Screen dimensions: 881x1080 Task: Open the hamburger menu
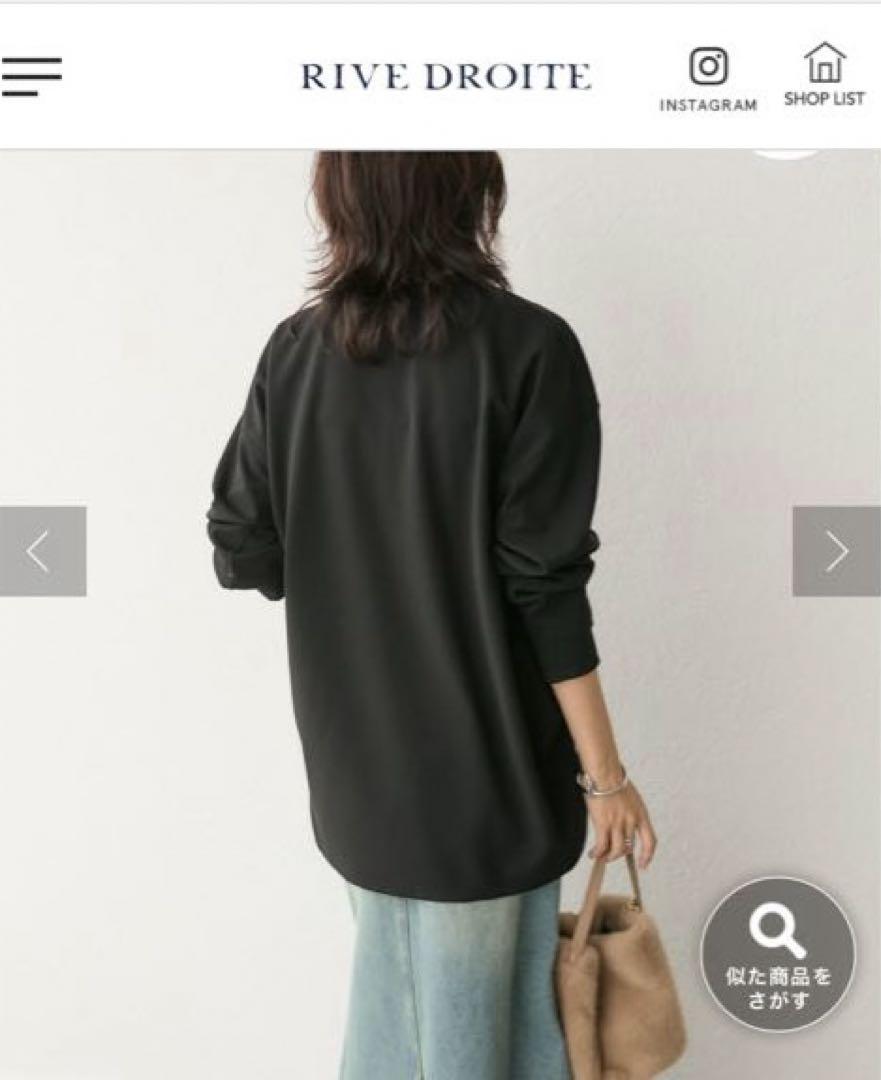[x=30, y=76]
